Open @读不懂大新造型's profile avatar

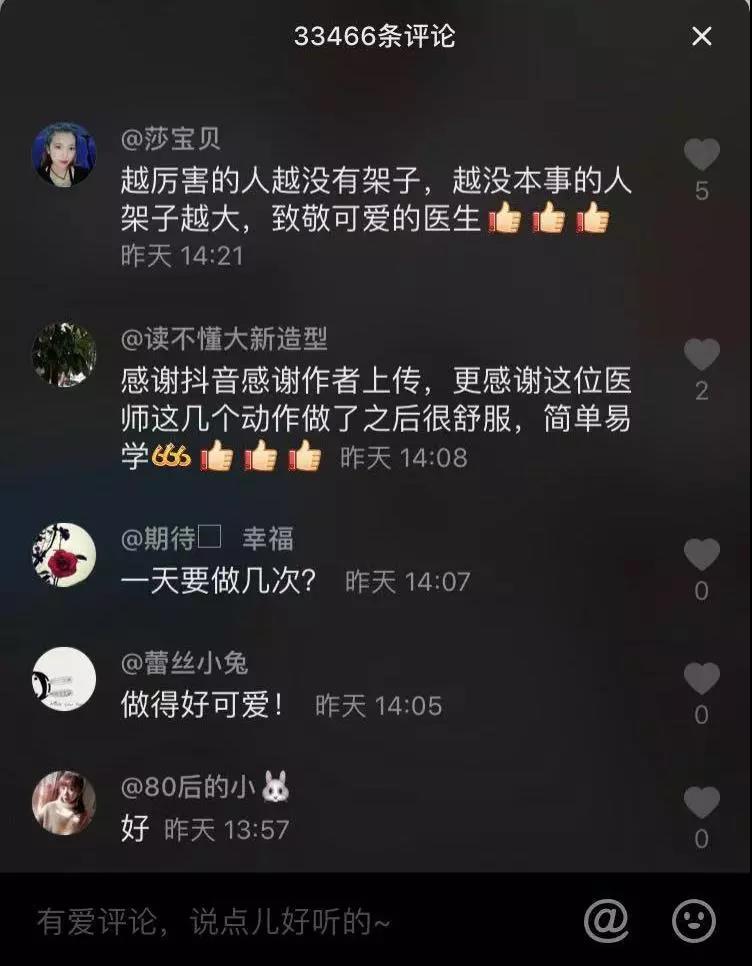[x=64, y=355]
